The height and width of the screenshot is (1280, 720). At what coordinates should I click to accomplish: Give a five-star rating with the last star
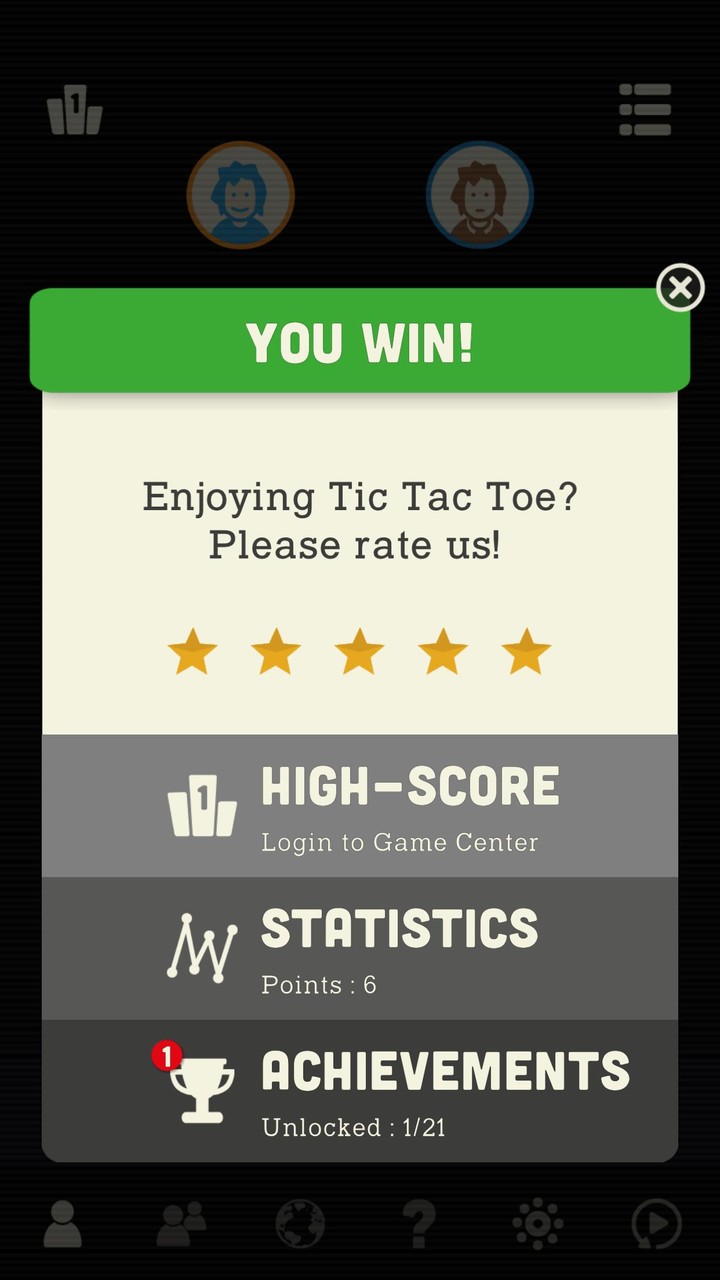[x=527, y=652]
